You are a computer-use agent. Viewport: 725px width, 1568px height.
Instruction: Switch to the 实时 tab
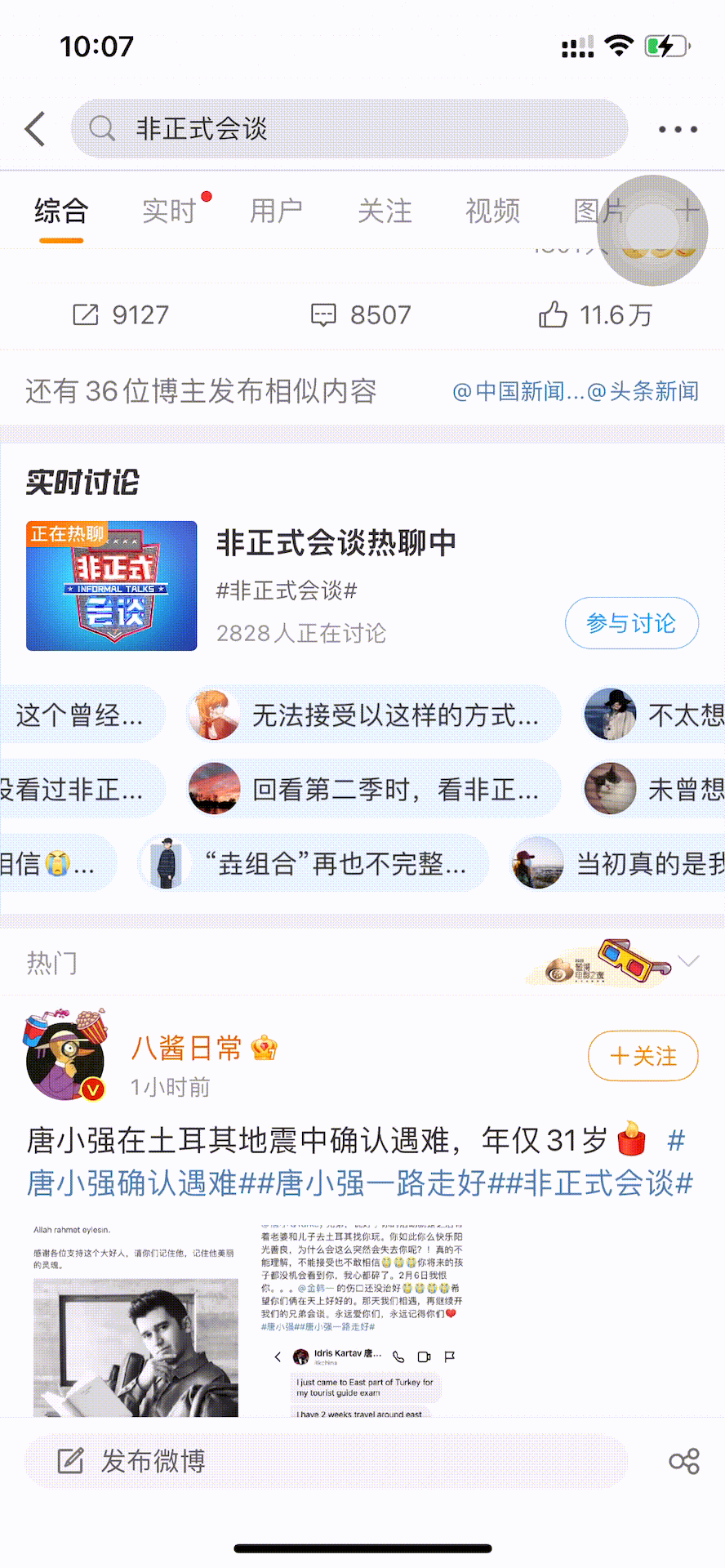coord(169,211)
